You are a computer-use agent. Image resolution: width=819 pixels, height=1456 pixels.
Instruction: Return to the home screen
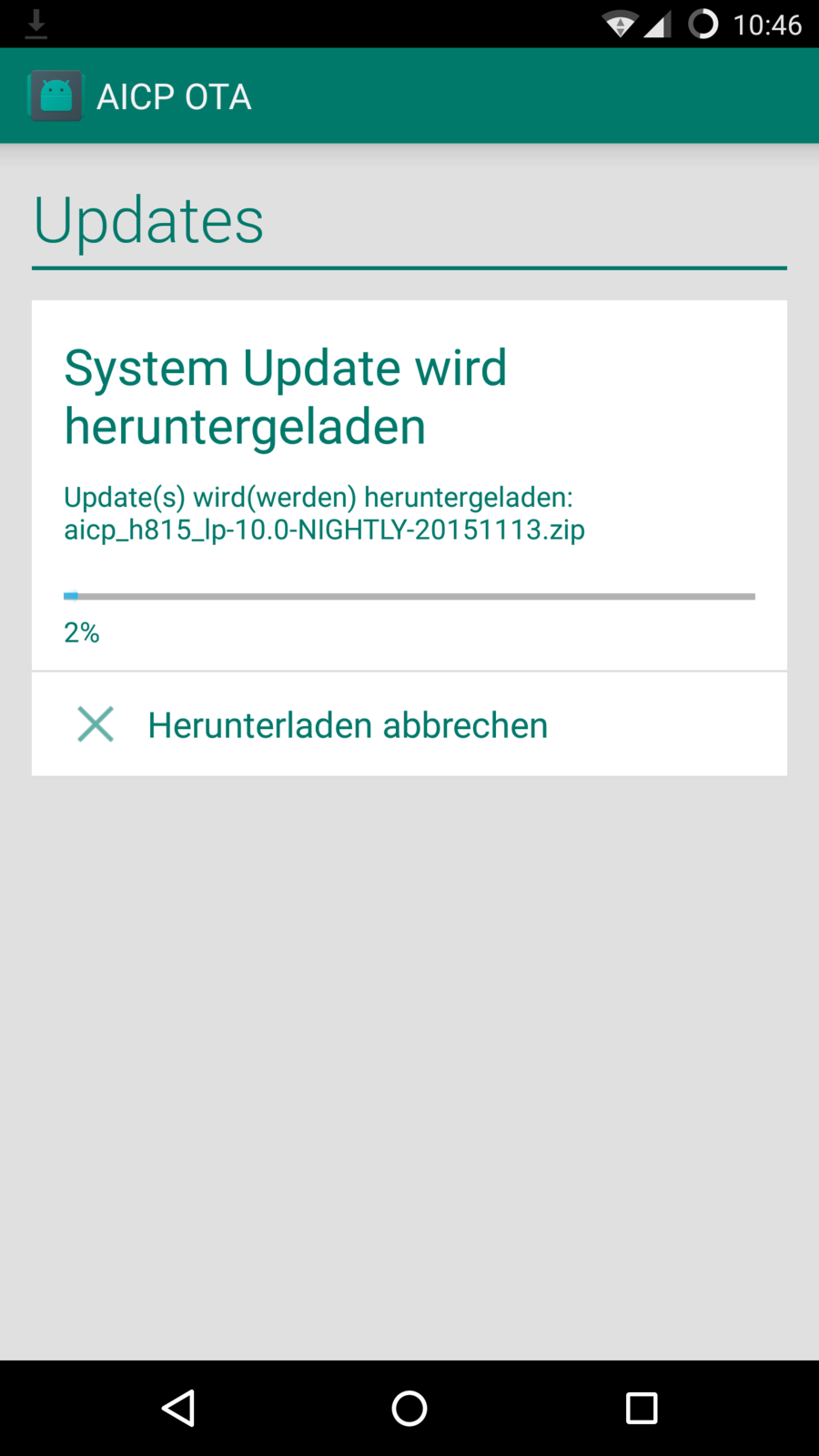coord(409,1408)
